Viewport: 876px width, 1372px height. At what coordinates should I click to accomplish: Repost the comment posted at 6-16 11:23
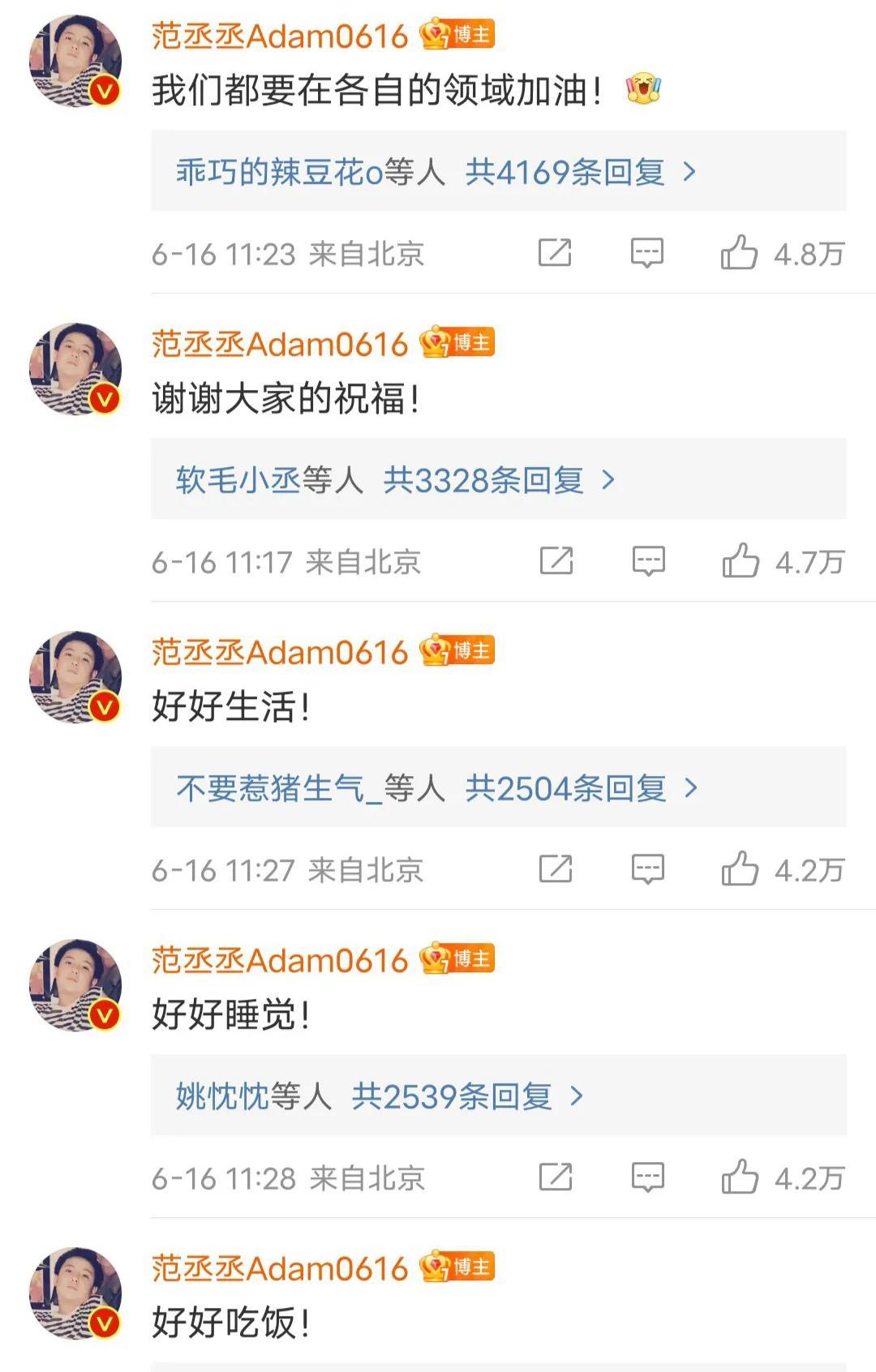[555, 253]
